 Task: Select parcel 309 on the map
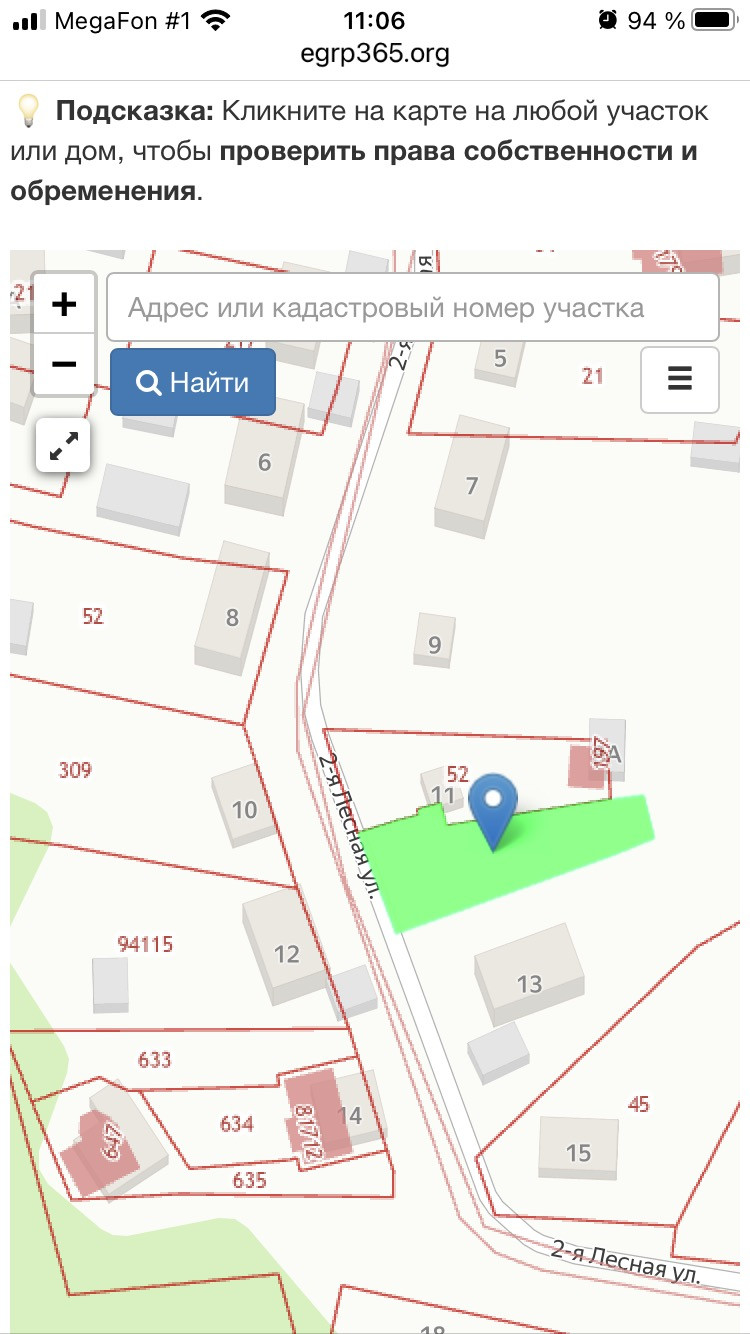[x=75, y=770]
